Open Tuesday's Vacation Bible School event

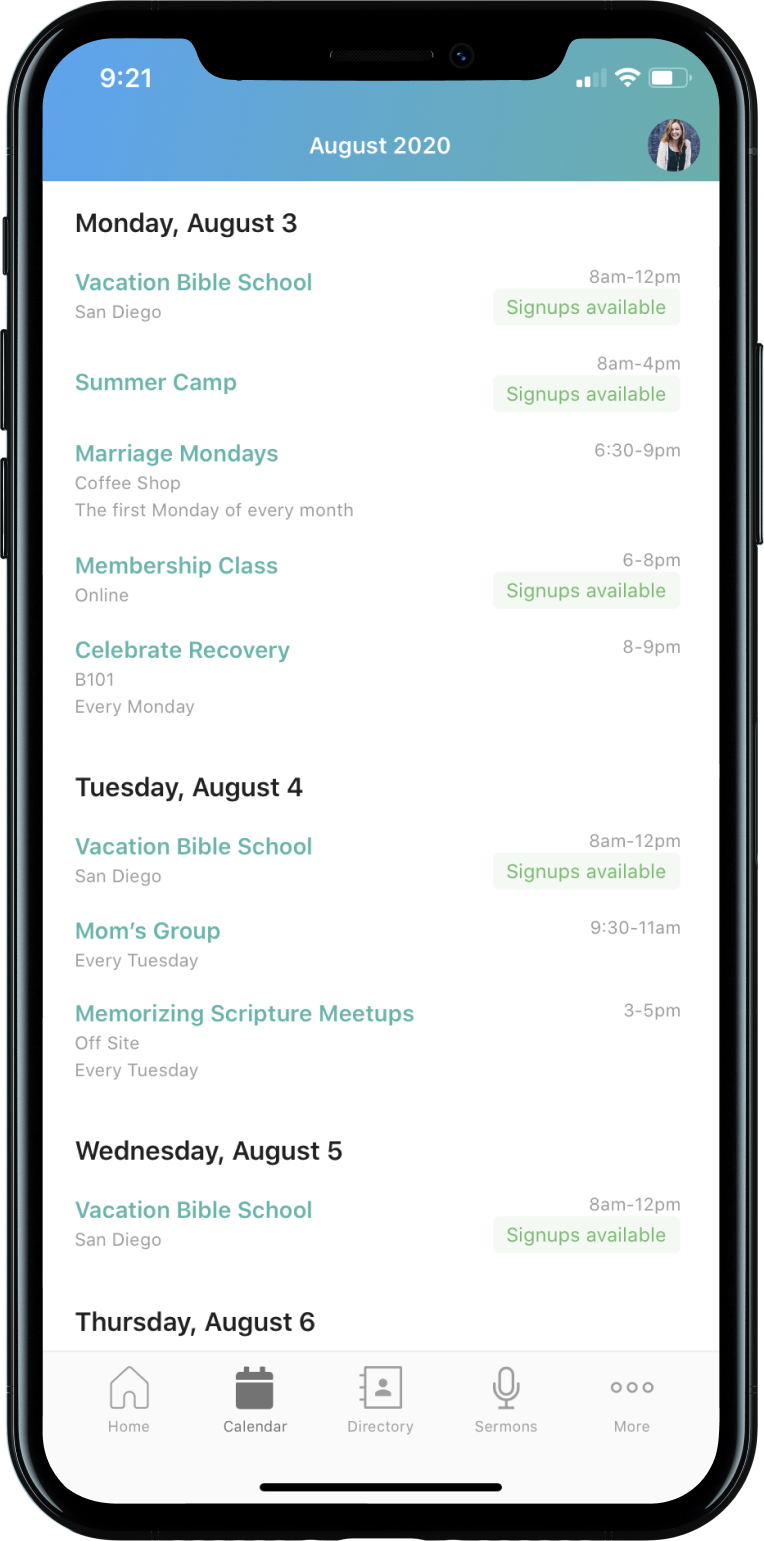(x=194, y=847)
